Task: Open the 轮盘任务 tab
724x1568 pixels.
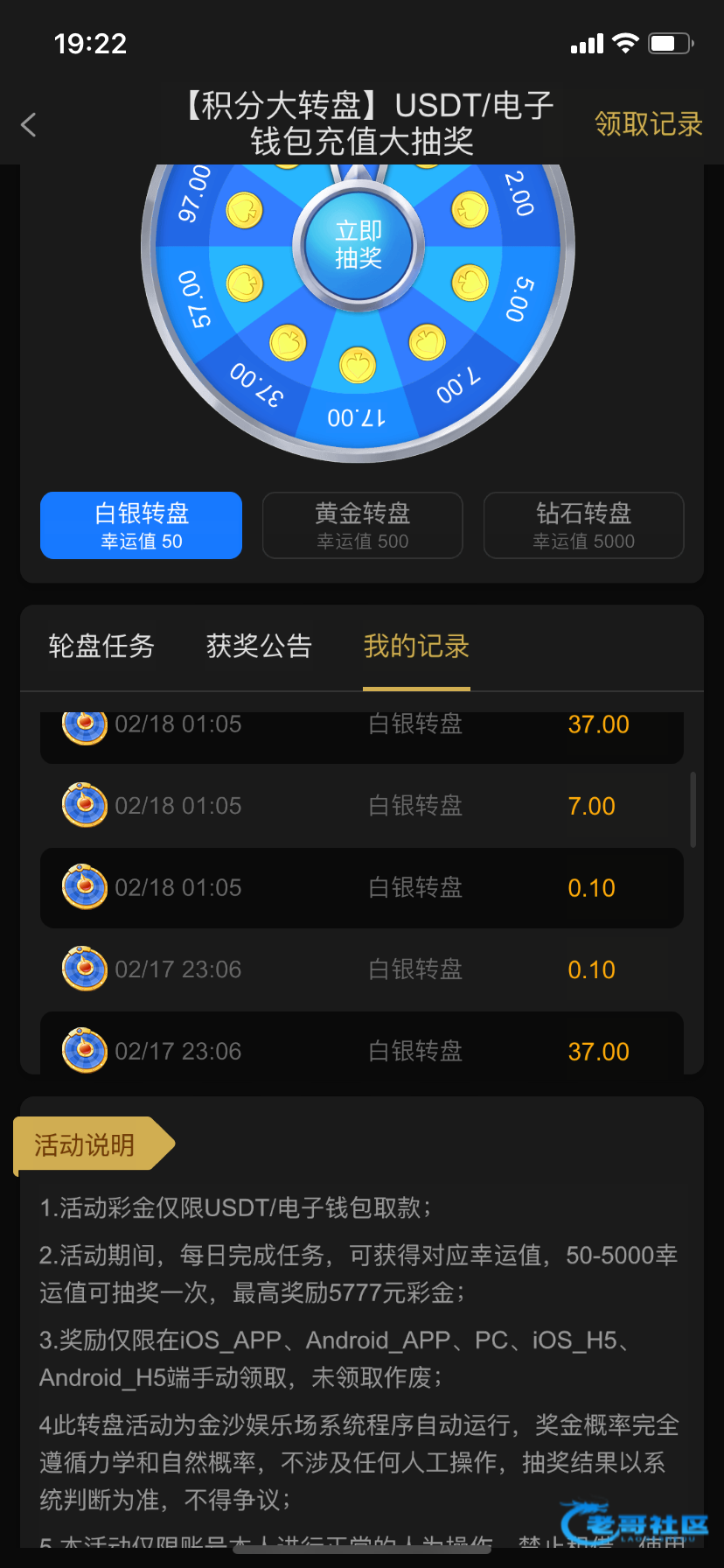Action: (101, 647)
